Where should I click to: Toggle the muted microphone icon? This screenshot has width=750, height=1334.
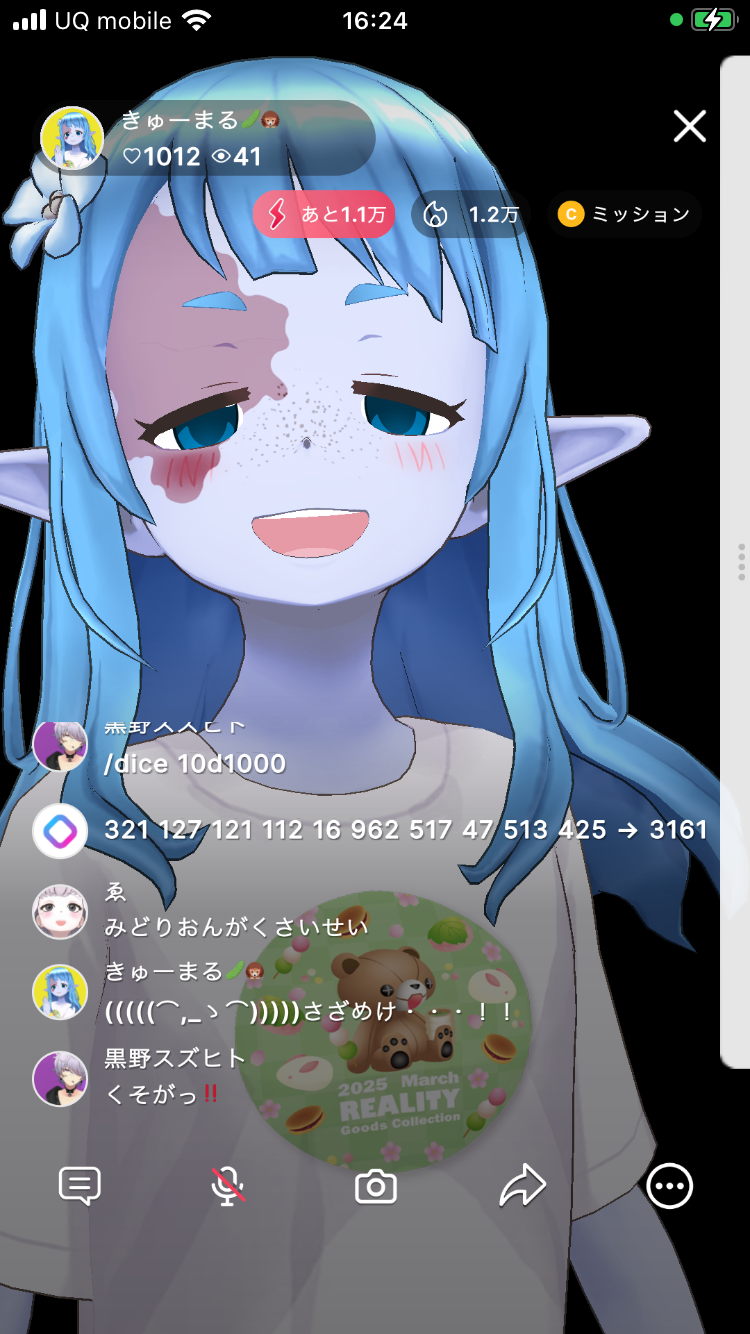(228, 1186)
